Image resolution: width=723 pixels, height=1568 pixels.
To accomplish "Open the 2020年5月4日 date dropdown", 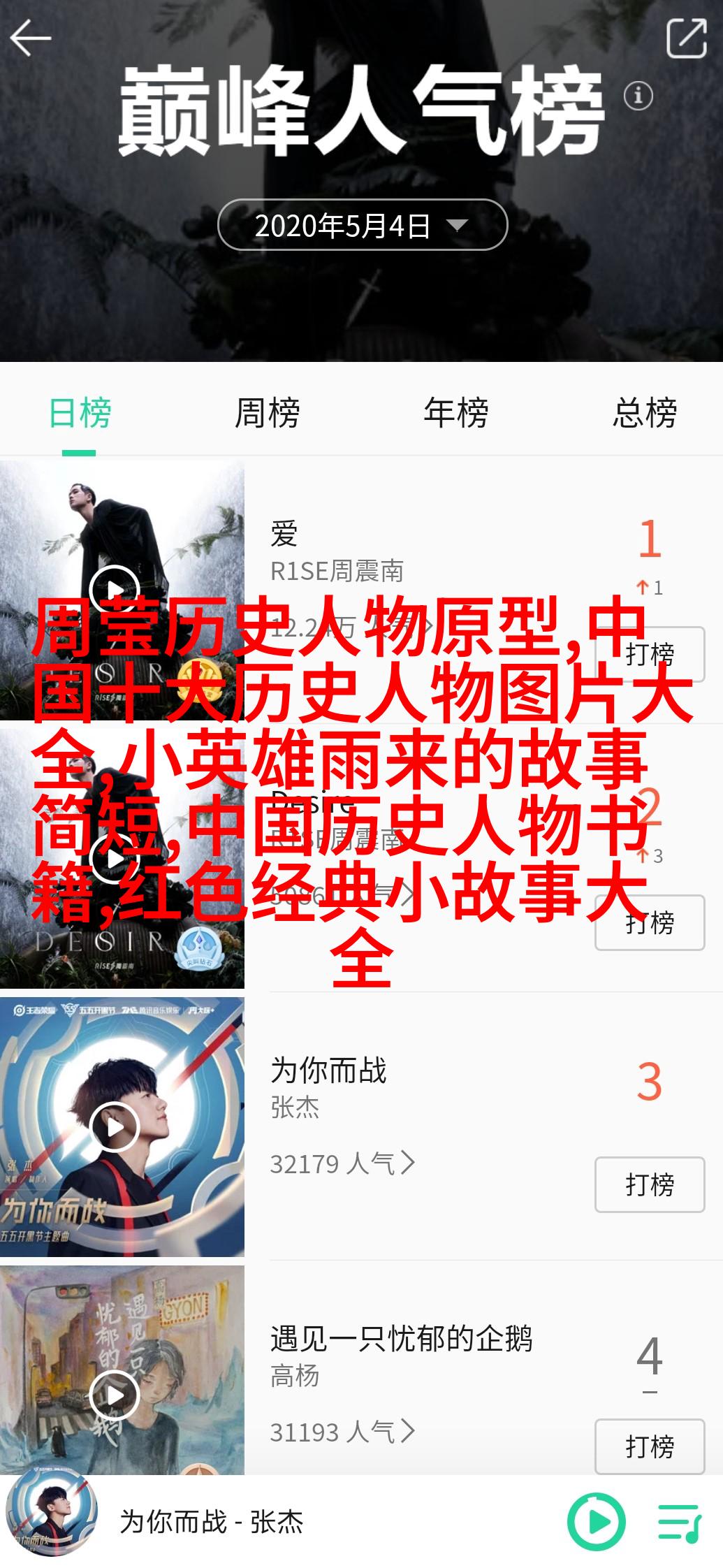I will pos(363,225).
